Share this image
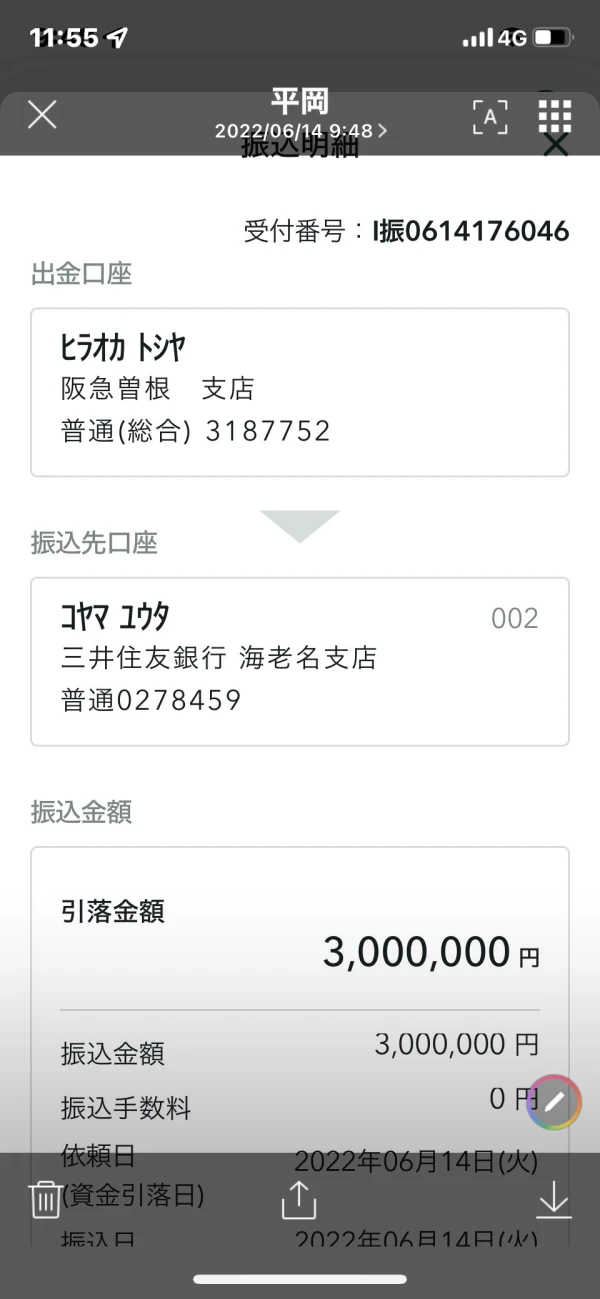Screen dimensions: 600x1299 point(299,1199)
